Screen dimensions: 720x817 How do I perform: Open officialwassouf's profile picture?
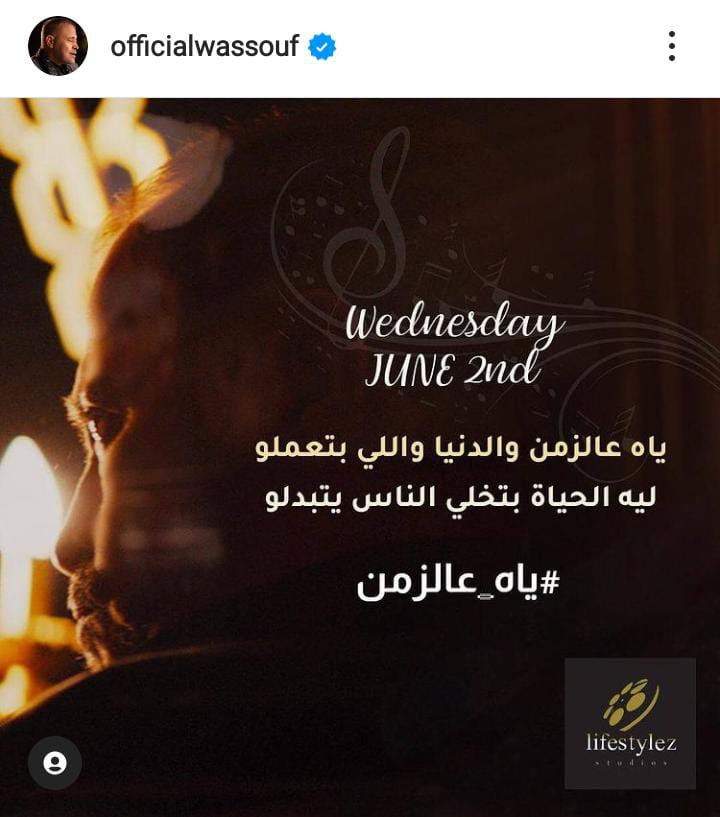[x=57, y=46]
